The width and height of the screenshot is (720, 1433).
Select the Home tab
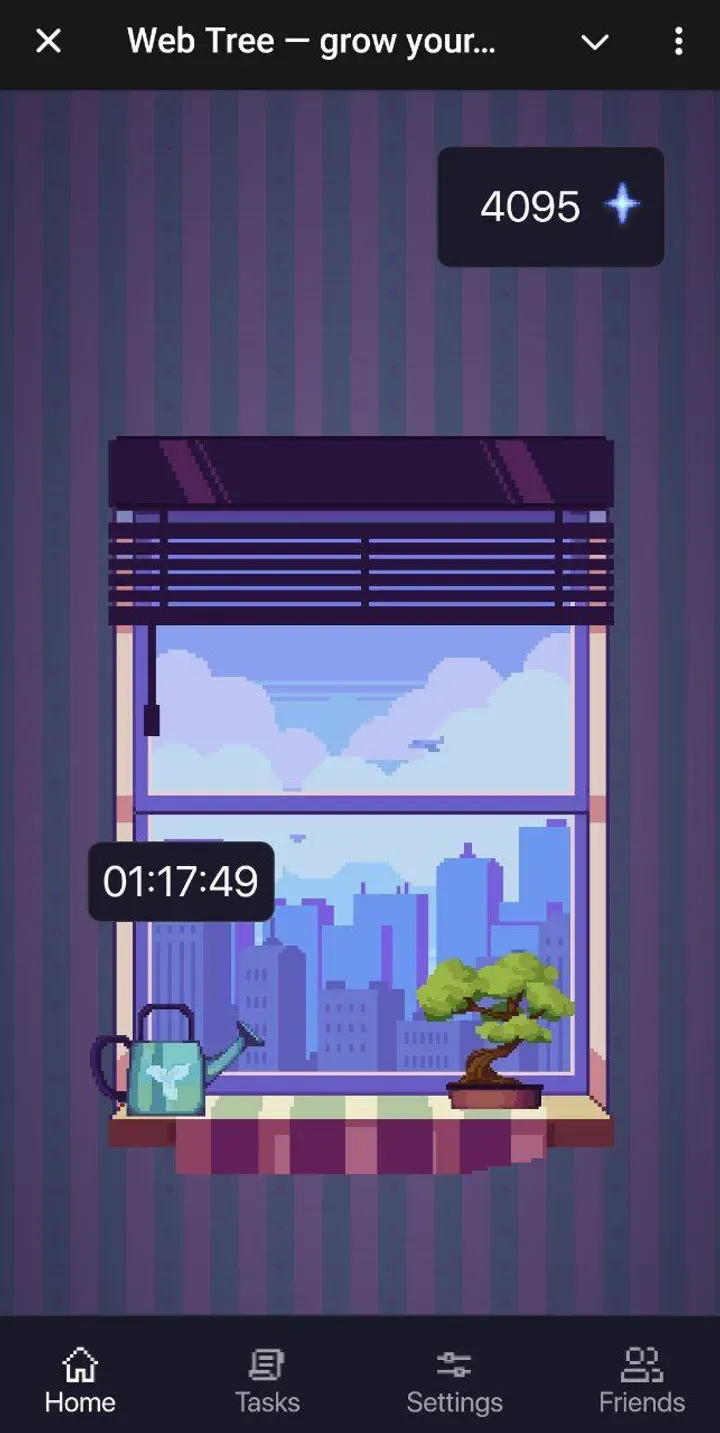coord(80,1380)
